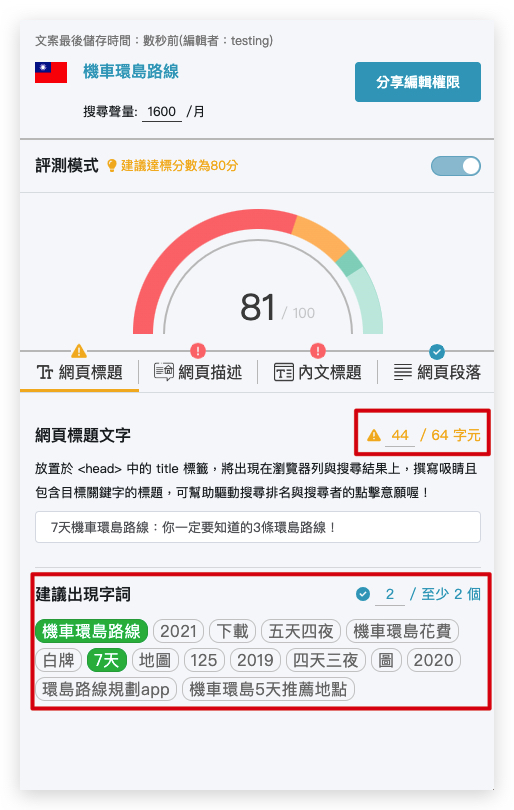
Task: Pick the 機車環島5天推薦地點 chip
Action: pyautogui.click(x=268, y=689)
